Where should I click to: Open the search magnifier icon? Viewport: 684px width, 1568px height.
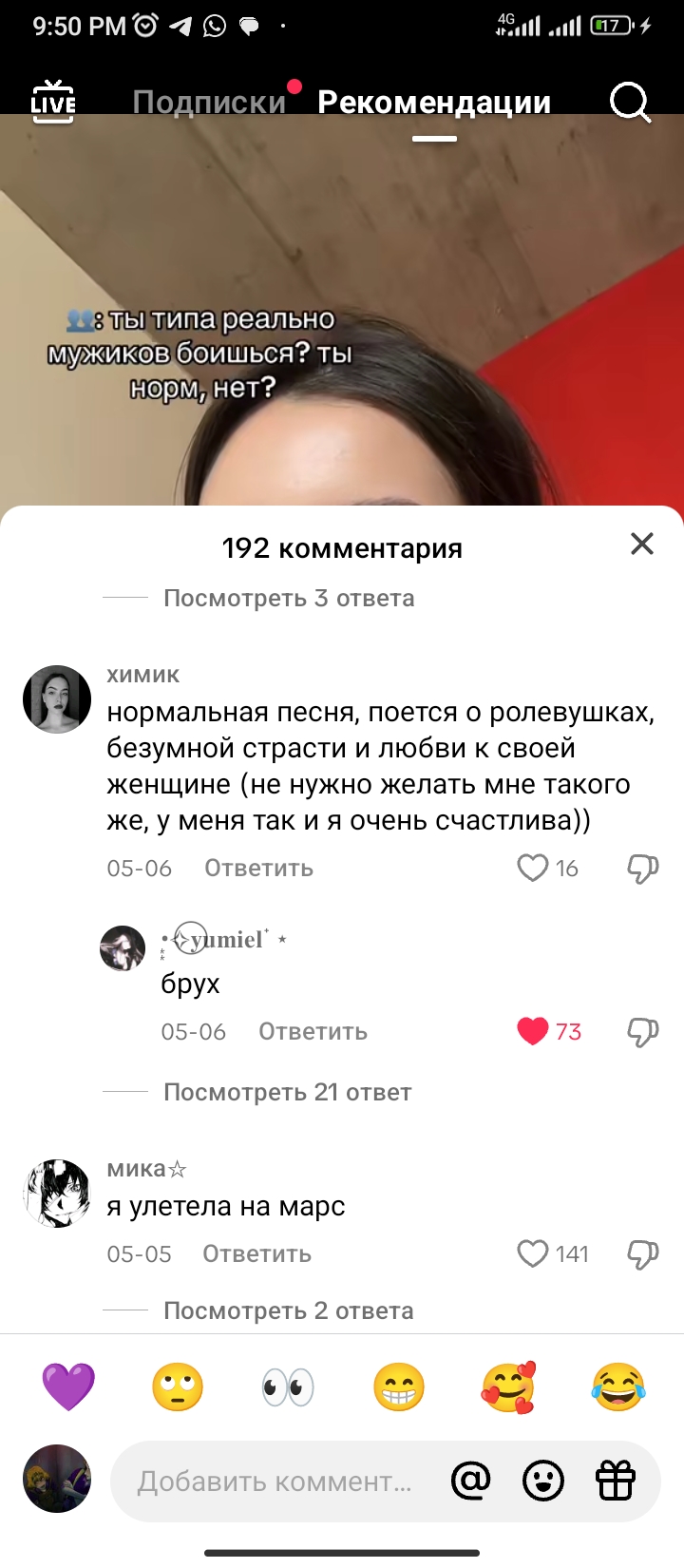tap(630, 103)
